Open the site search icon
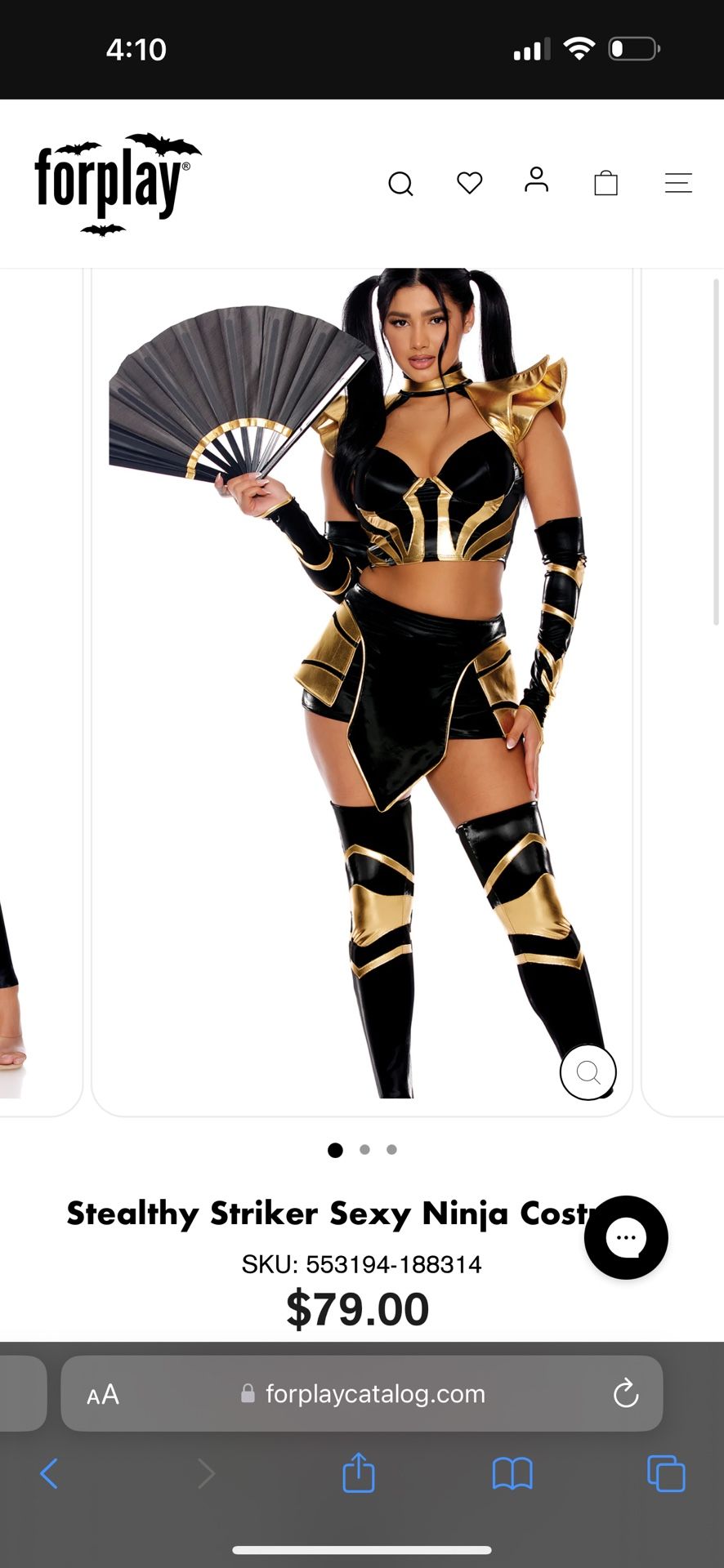 click(x=400, y=184)
